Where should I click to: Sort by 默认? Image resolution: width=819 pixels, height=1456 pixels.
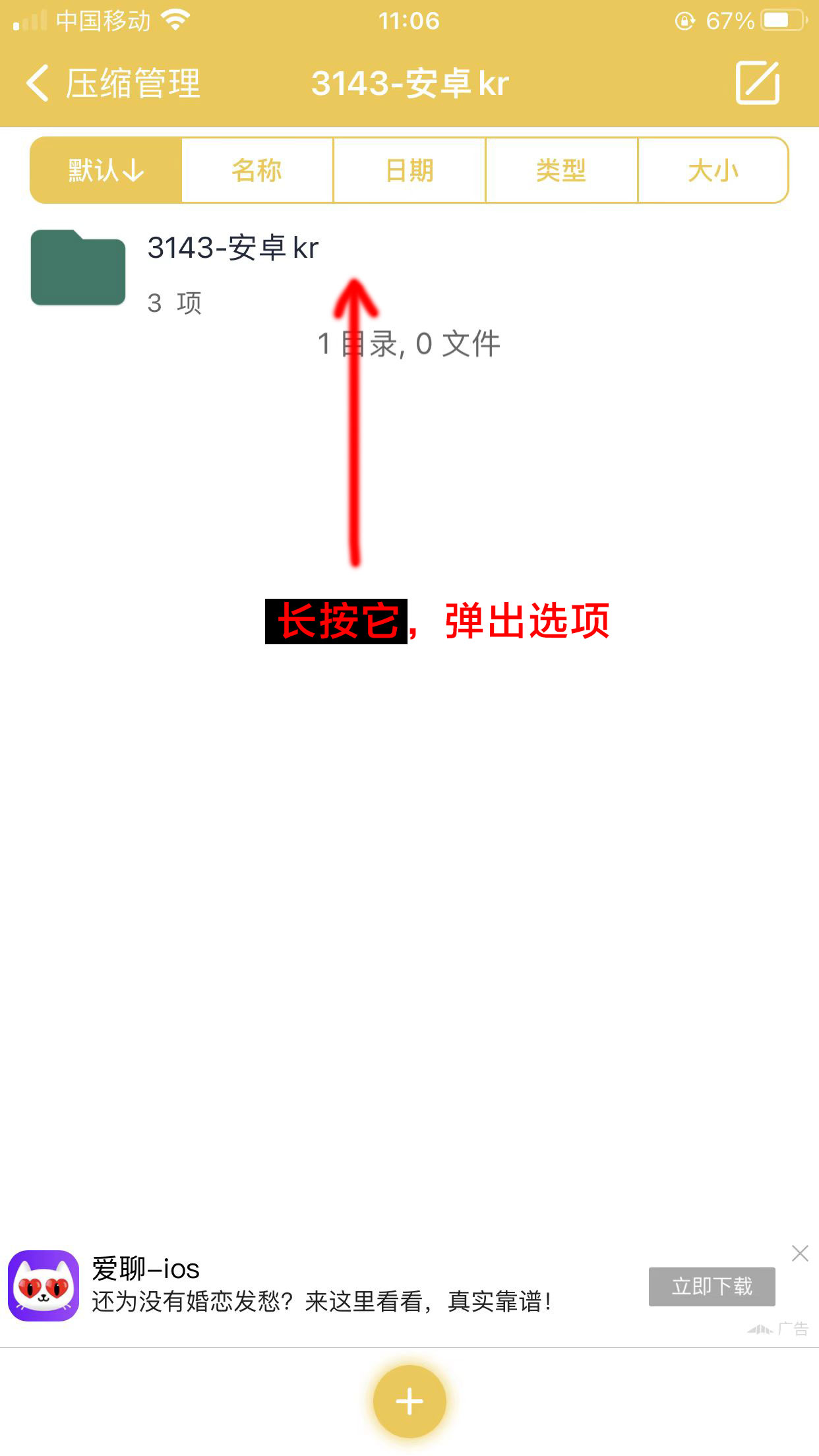point(106,171)
